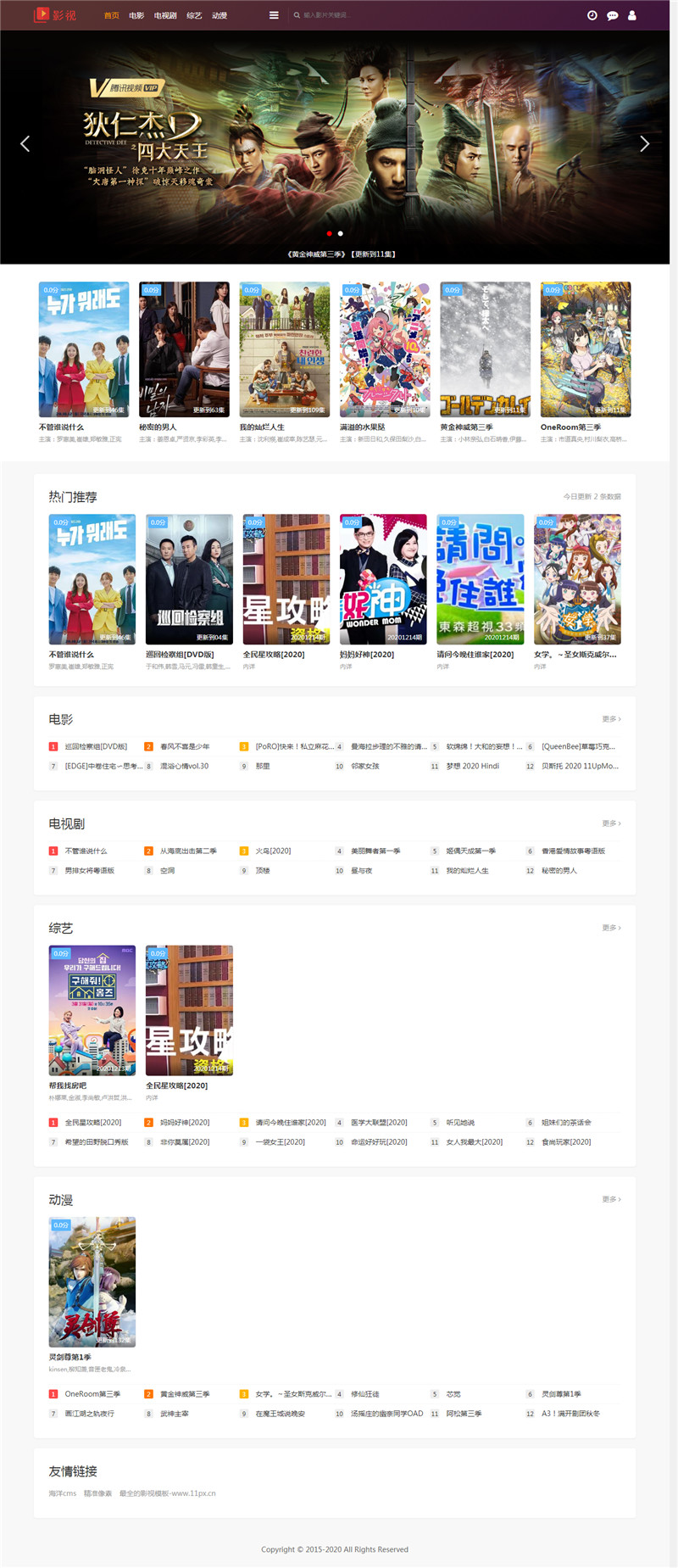Go to previous carousel slide arrow
Image resolution: width=678 pixels, height=1568 pixels.
click(26, 143)
